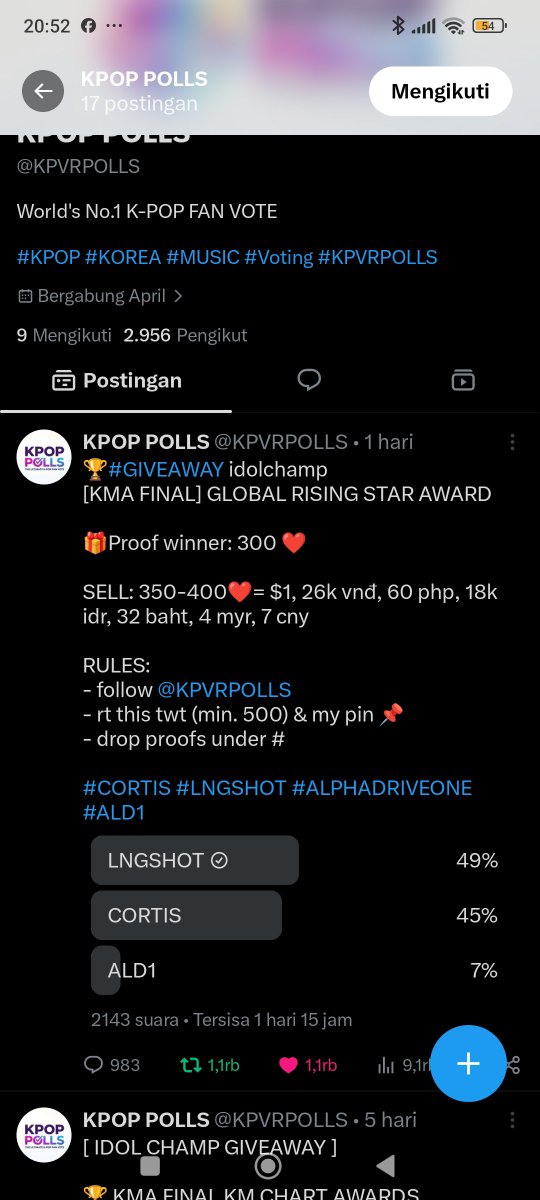
Task: Expand the Bergabung April joined info
Action: pos(100,296)
